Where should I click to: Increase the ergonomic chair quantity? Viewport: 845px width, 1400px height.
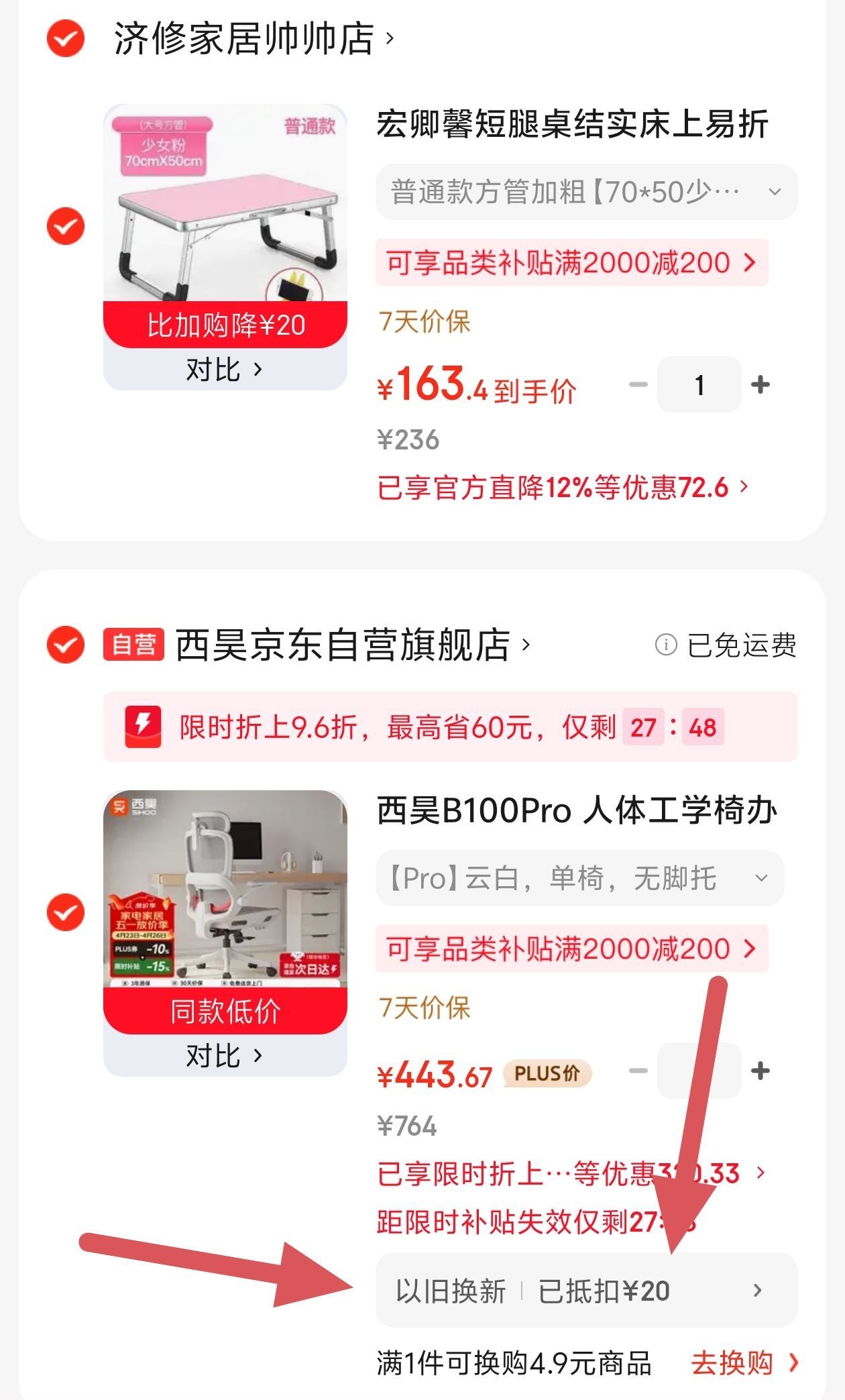tap(760, 1071)
